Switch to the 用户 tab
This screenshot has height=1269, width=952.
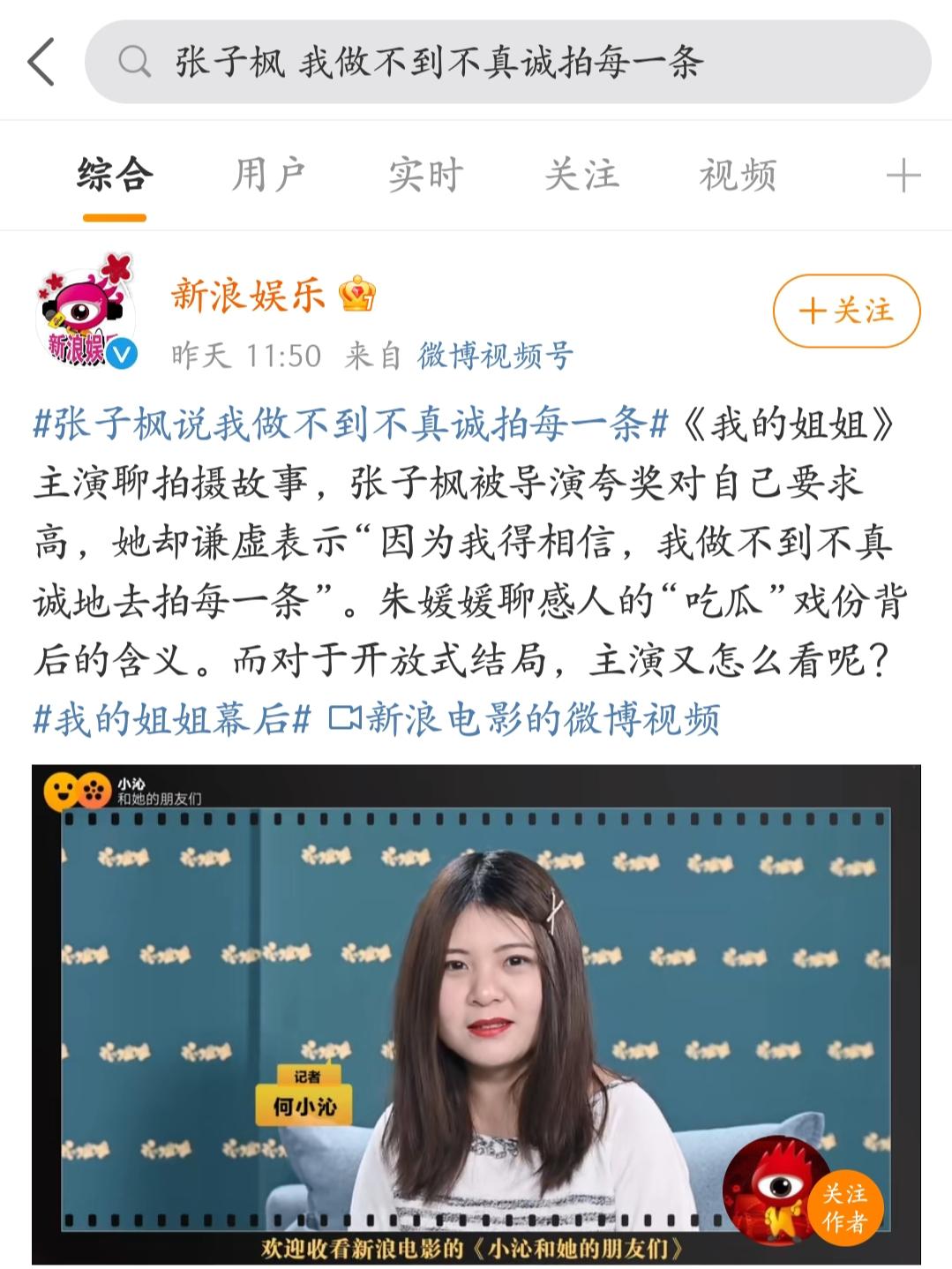[x=269, y=175]
